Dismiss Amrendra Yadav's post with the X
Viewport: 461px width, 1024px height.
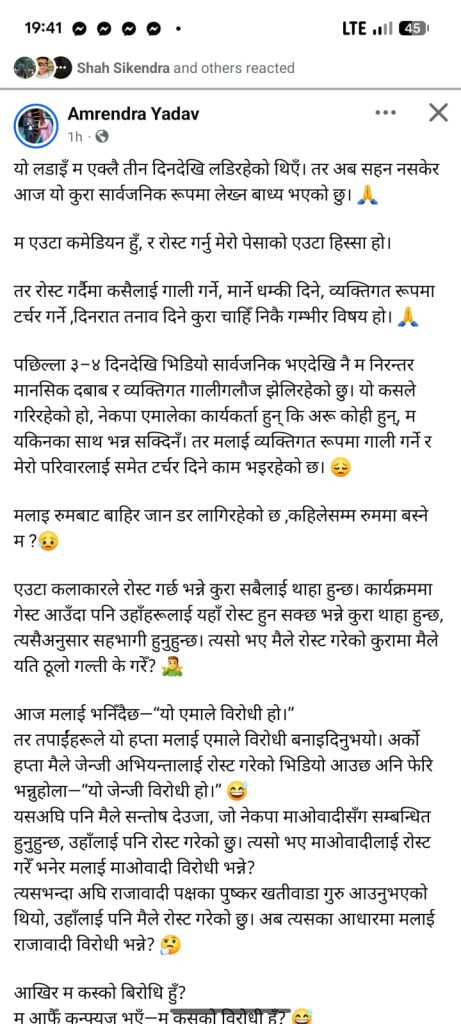(x=438, y=113)
